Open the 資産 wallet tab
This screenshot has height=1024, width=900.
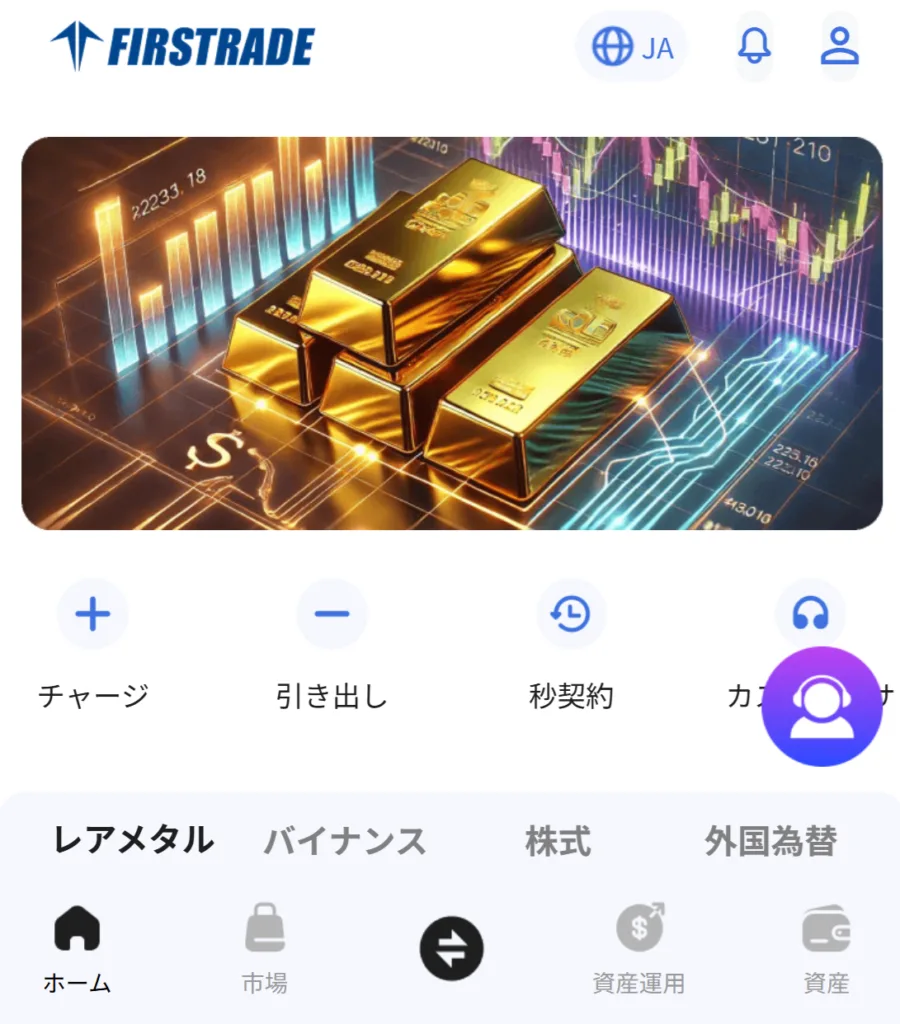826,948
